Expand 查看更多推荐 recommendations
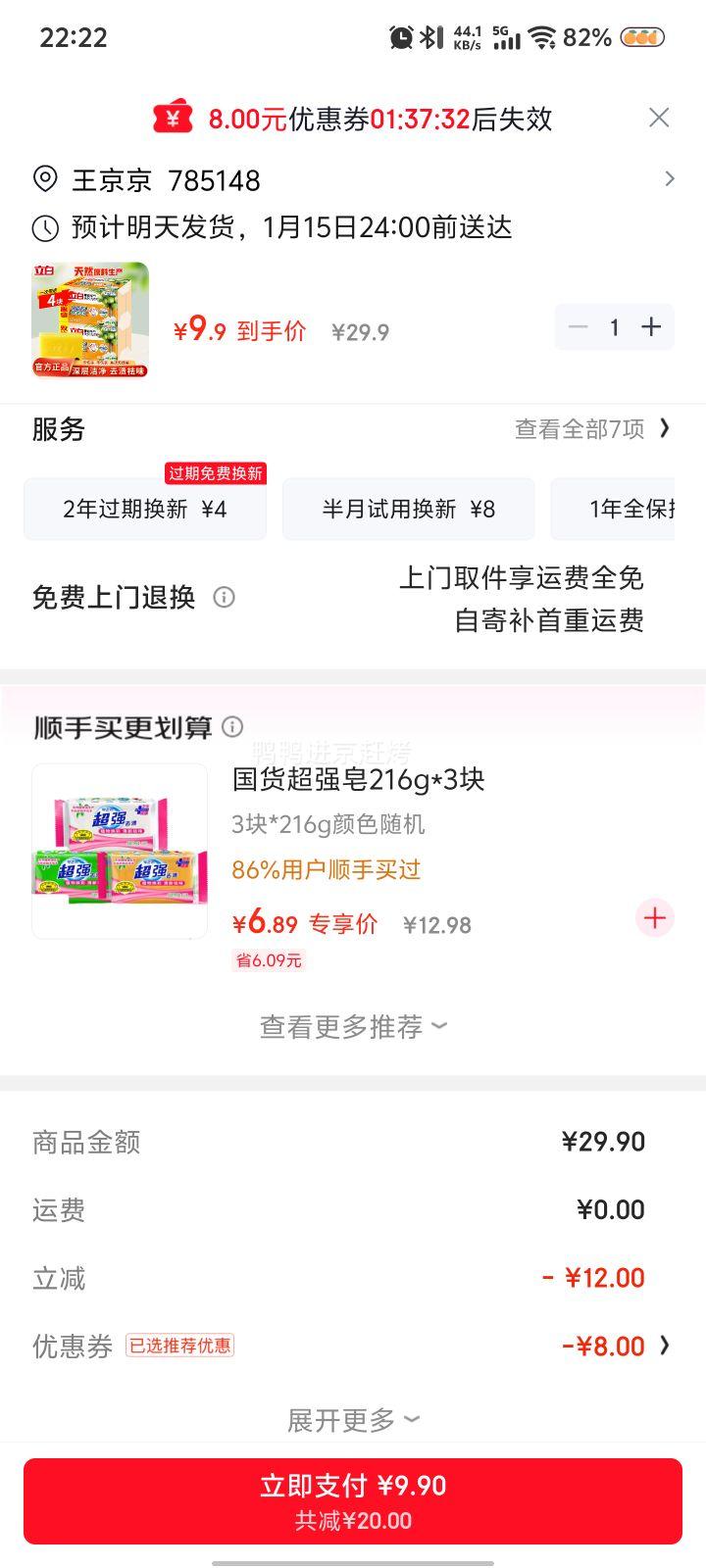The image size is (706, 1568). [x=353, y=1026]
